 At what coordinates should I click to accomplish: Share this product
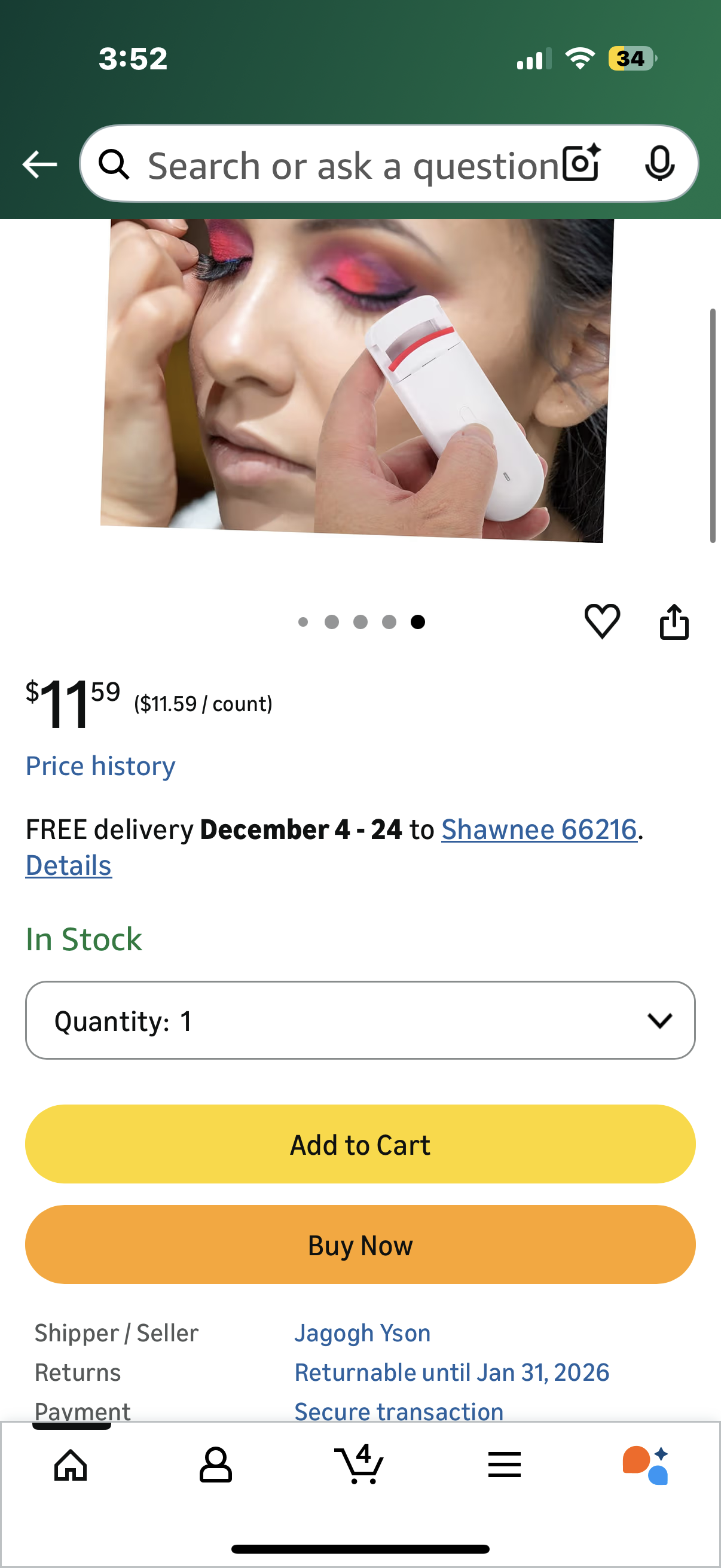674,622
